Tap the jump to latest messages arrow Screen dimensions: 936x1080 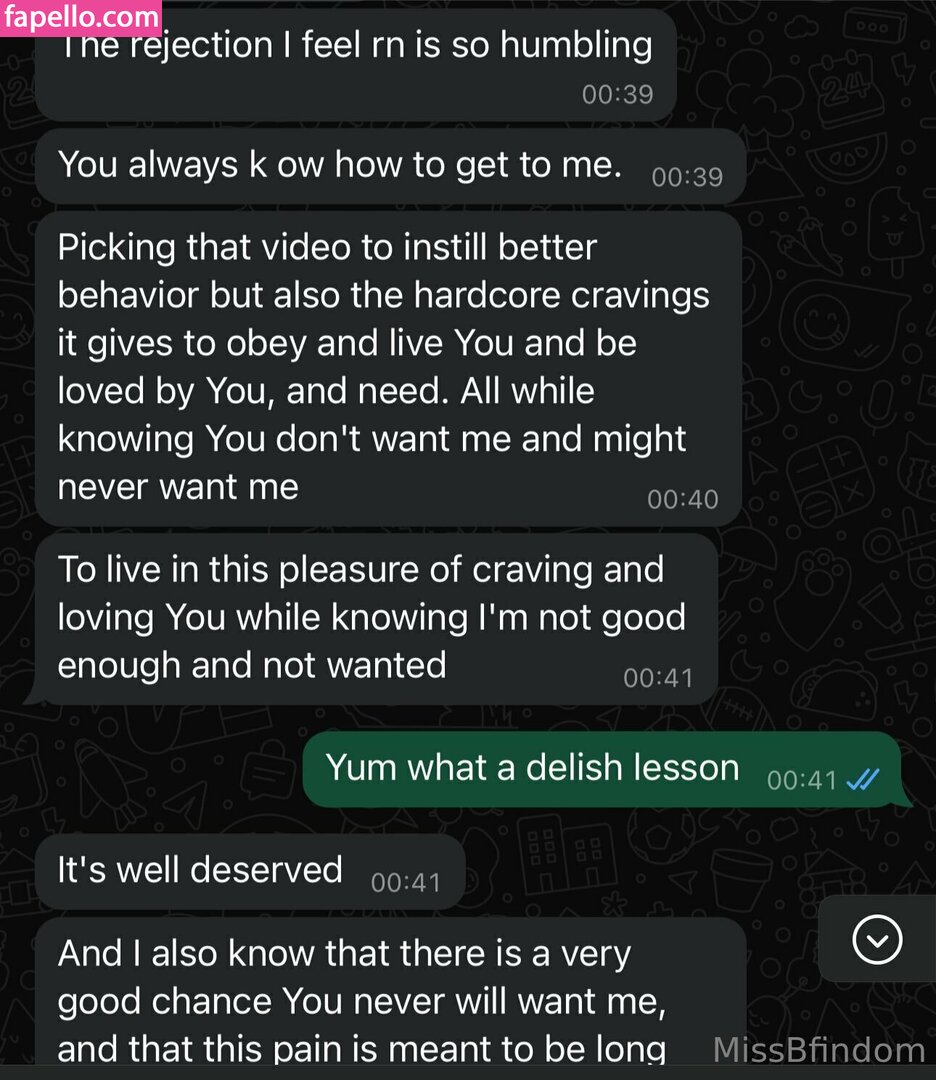[877, 939]
